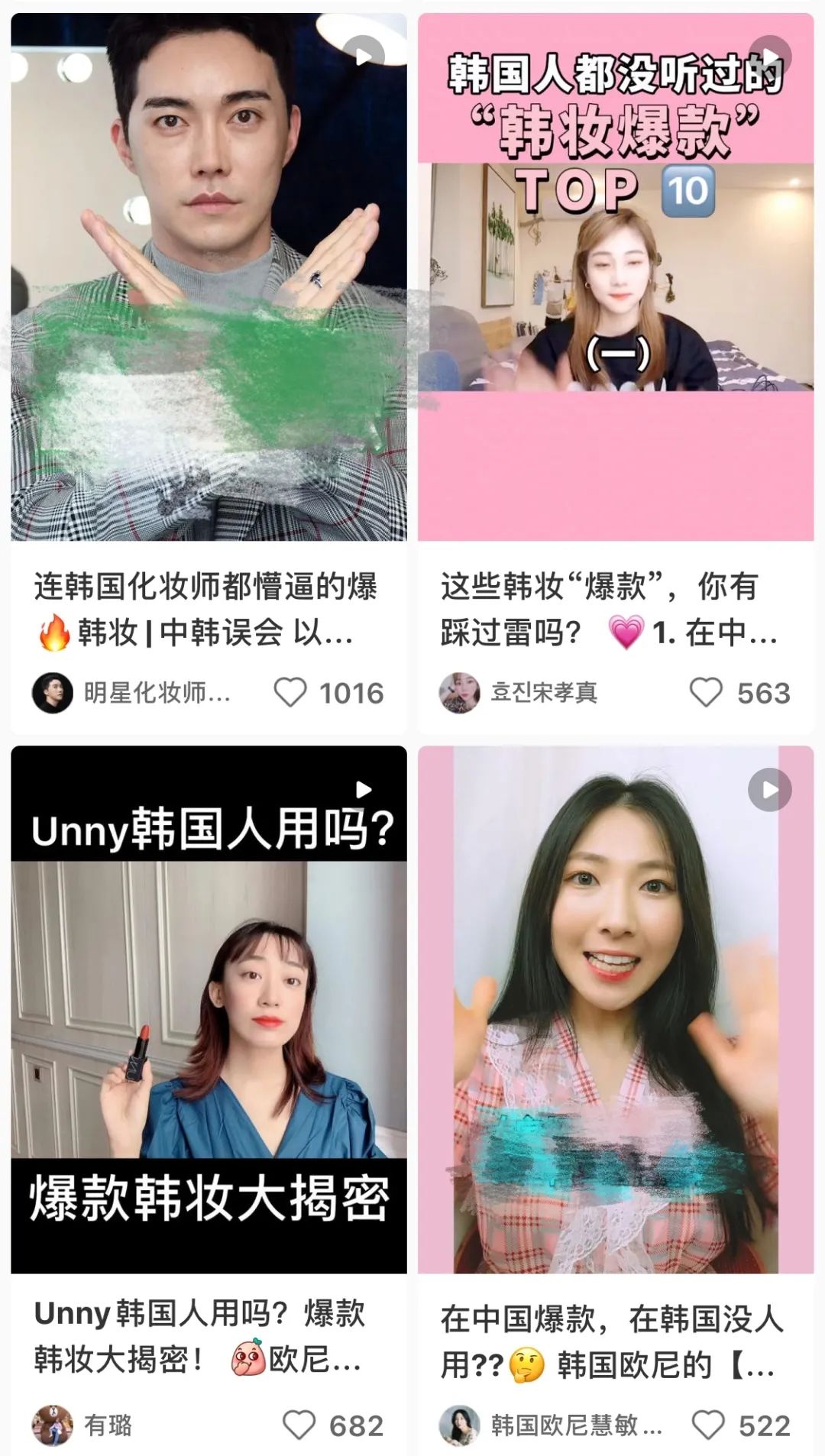Viewport: 825px width, 1456px height.
Task: Like the post by 효진宋孝真
Action: [x=706, y=693]
